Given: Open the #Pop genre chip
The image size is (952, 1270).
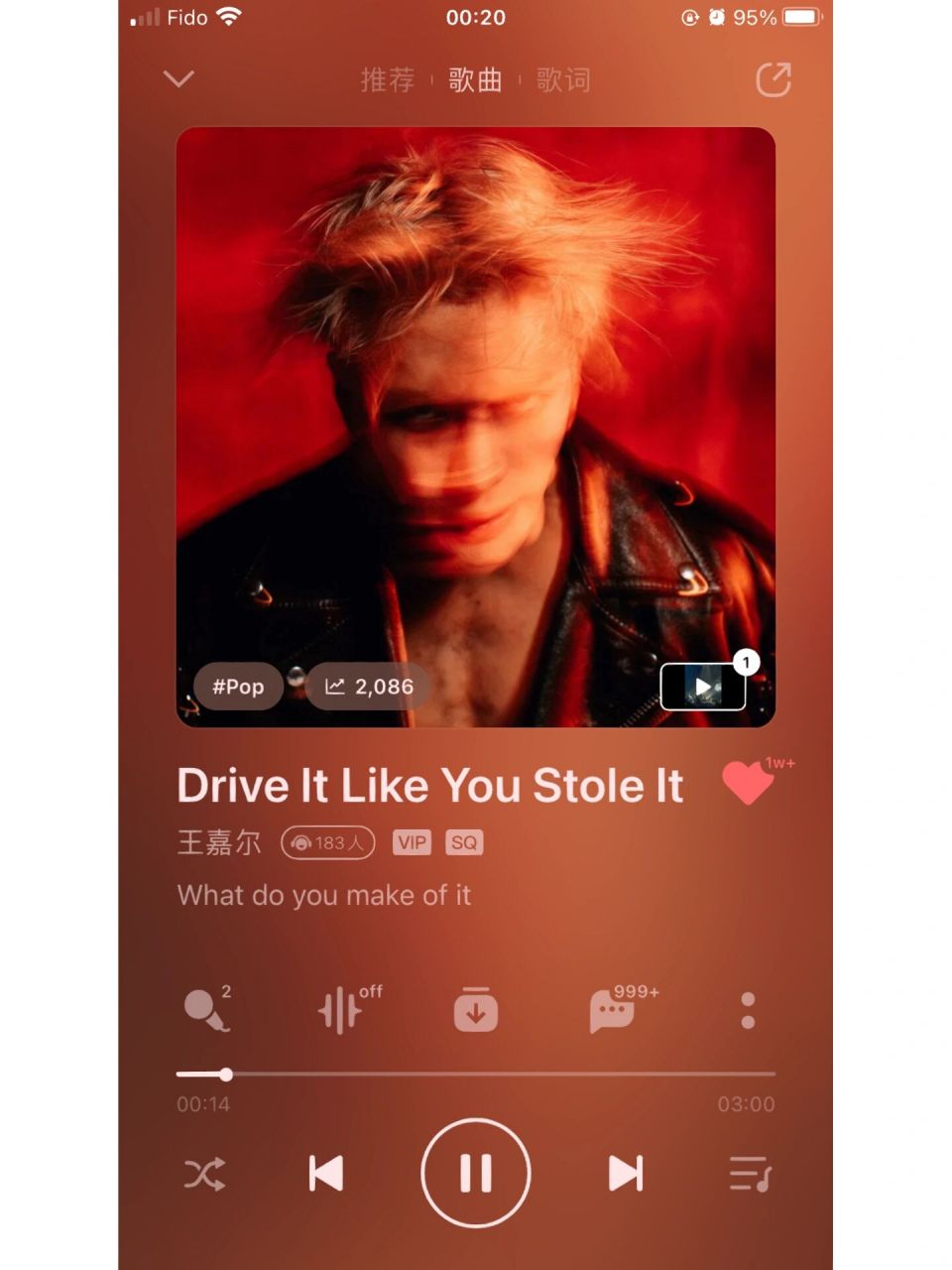Looking at the screenshot, I should click(238, 687).
